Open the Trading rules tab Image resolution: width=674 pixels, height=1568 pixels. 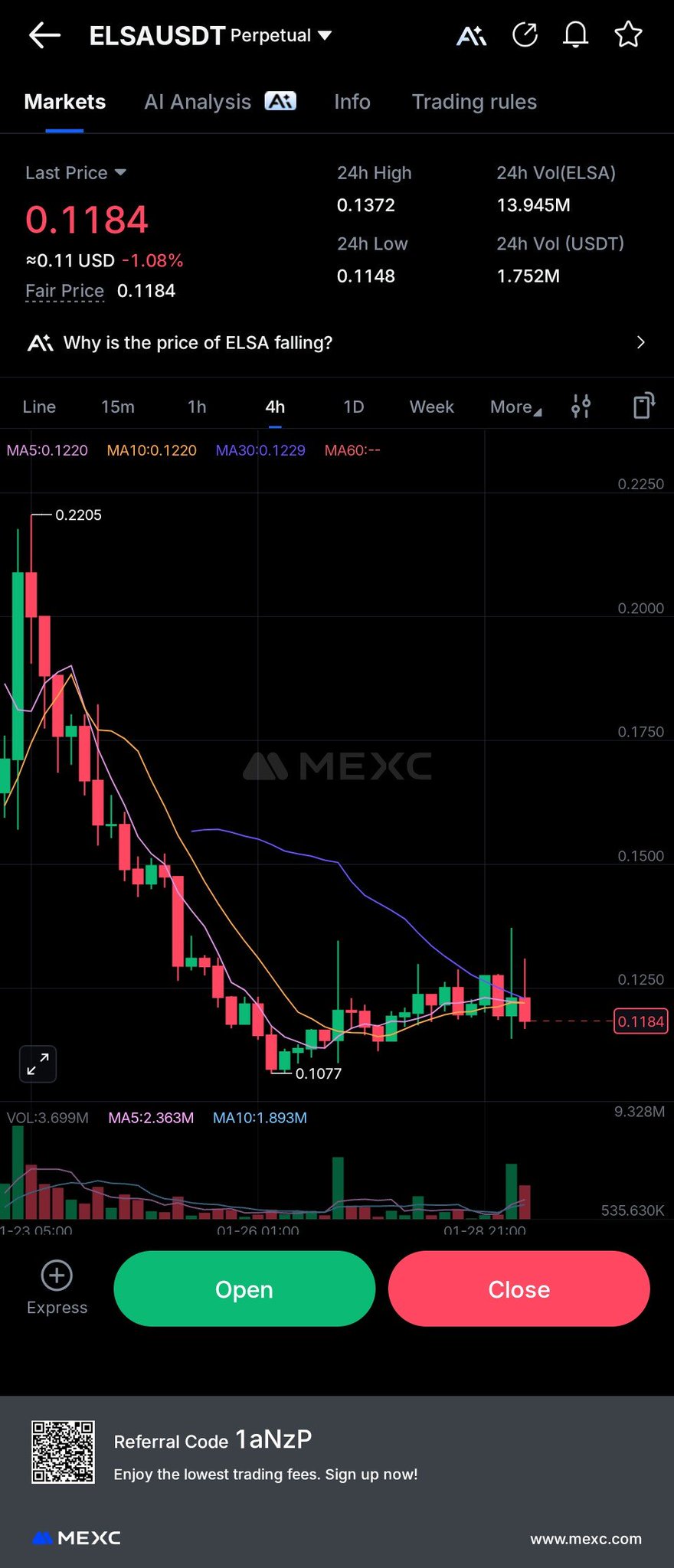(474, 102)
